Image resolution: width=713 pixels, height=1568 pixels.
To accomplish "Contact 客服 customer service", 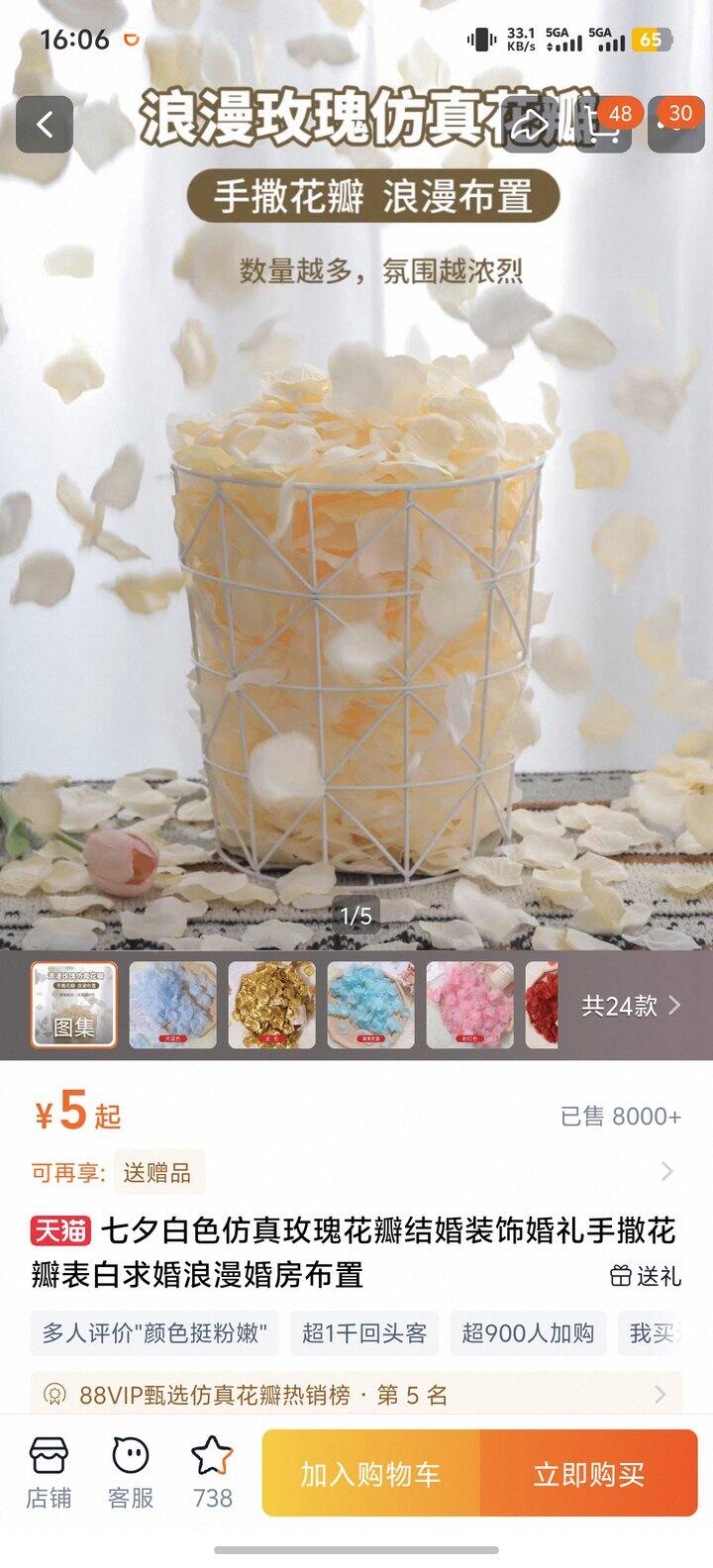I will (x=131, y=1473).
